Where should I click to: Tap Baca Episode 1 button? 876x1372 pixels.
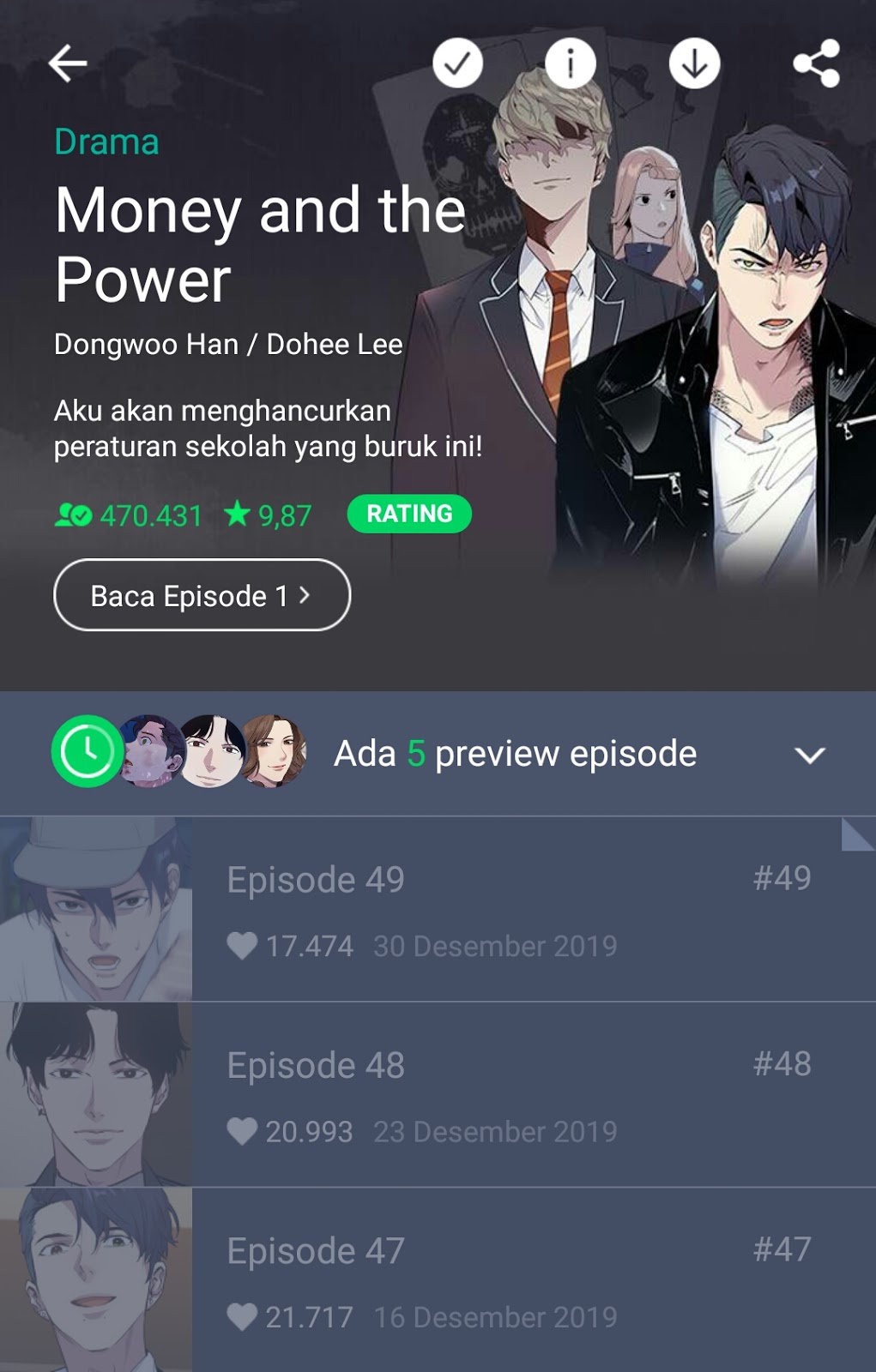pos(202,595)
